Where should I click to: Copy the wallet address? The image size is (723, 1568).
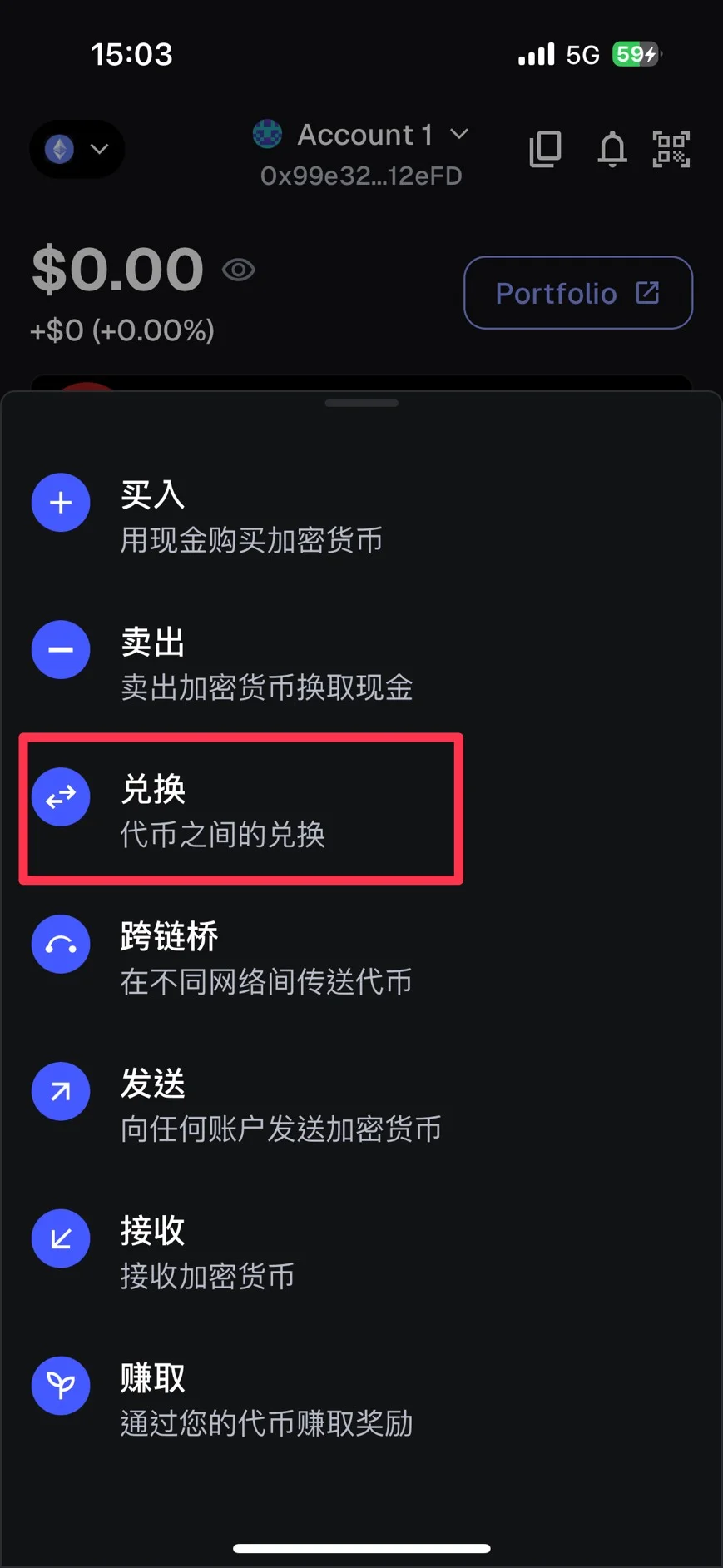pos(545,149)
